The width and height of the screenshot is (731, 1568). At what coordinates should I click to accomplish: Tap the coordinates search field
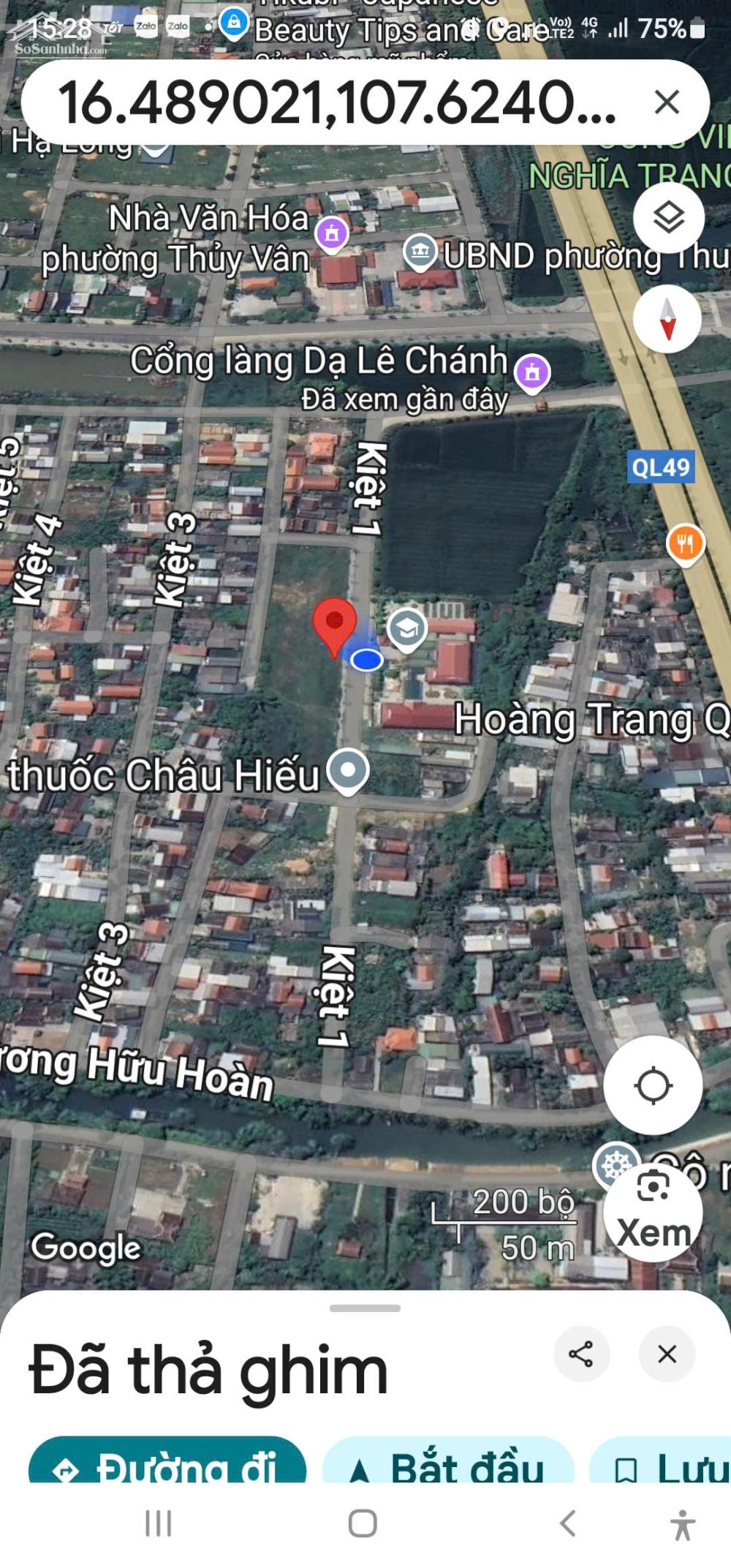point(329,102)
